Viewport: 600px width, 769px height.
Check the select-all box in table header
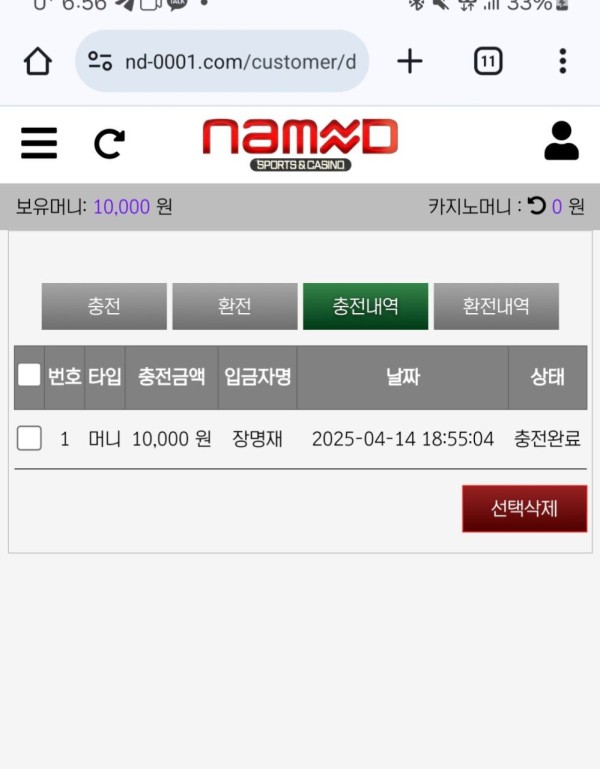[29, 375]
